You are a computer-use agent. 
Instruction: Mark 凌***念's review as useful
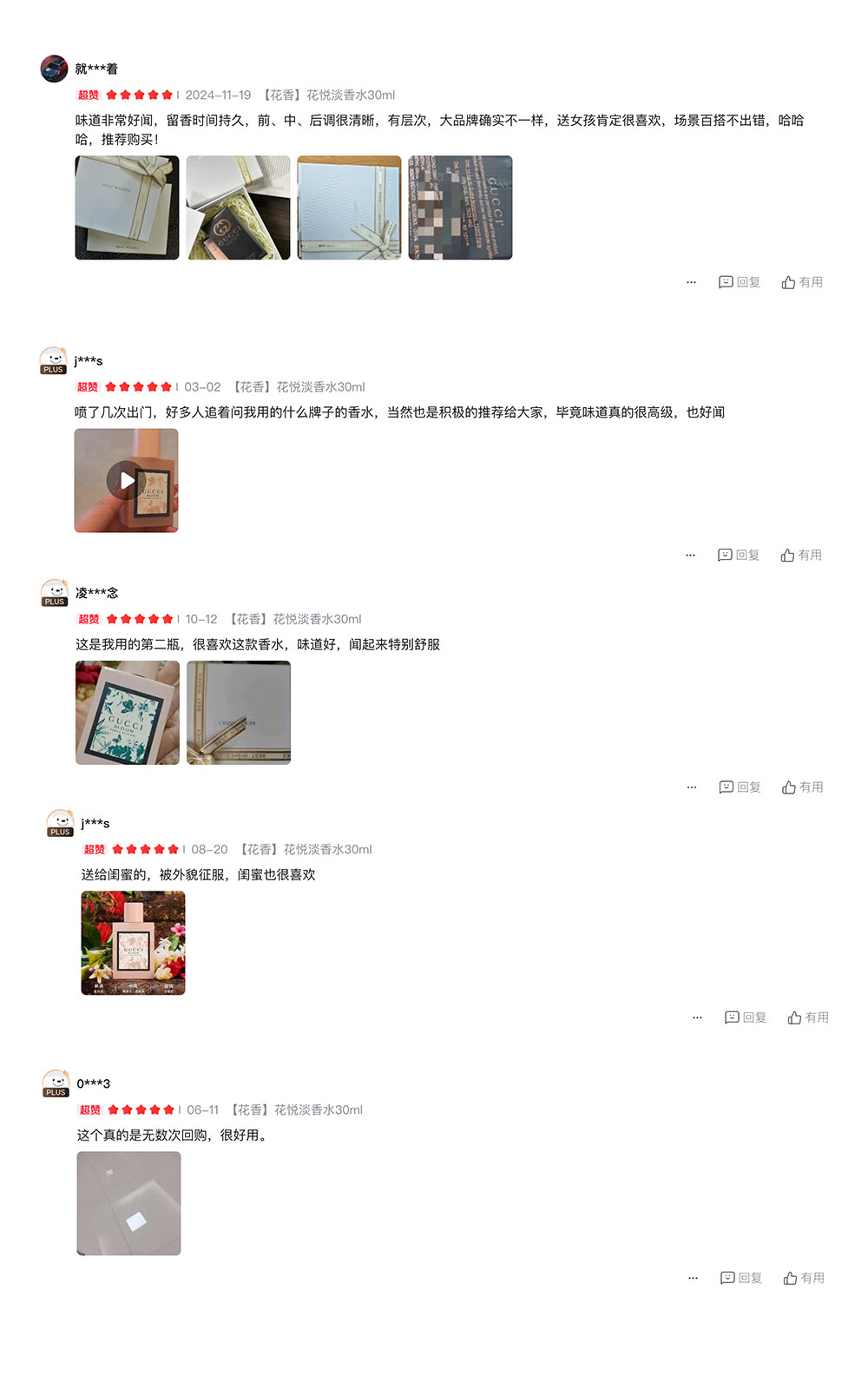click(x=802, y=787)
